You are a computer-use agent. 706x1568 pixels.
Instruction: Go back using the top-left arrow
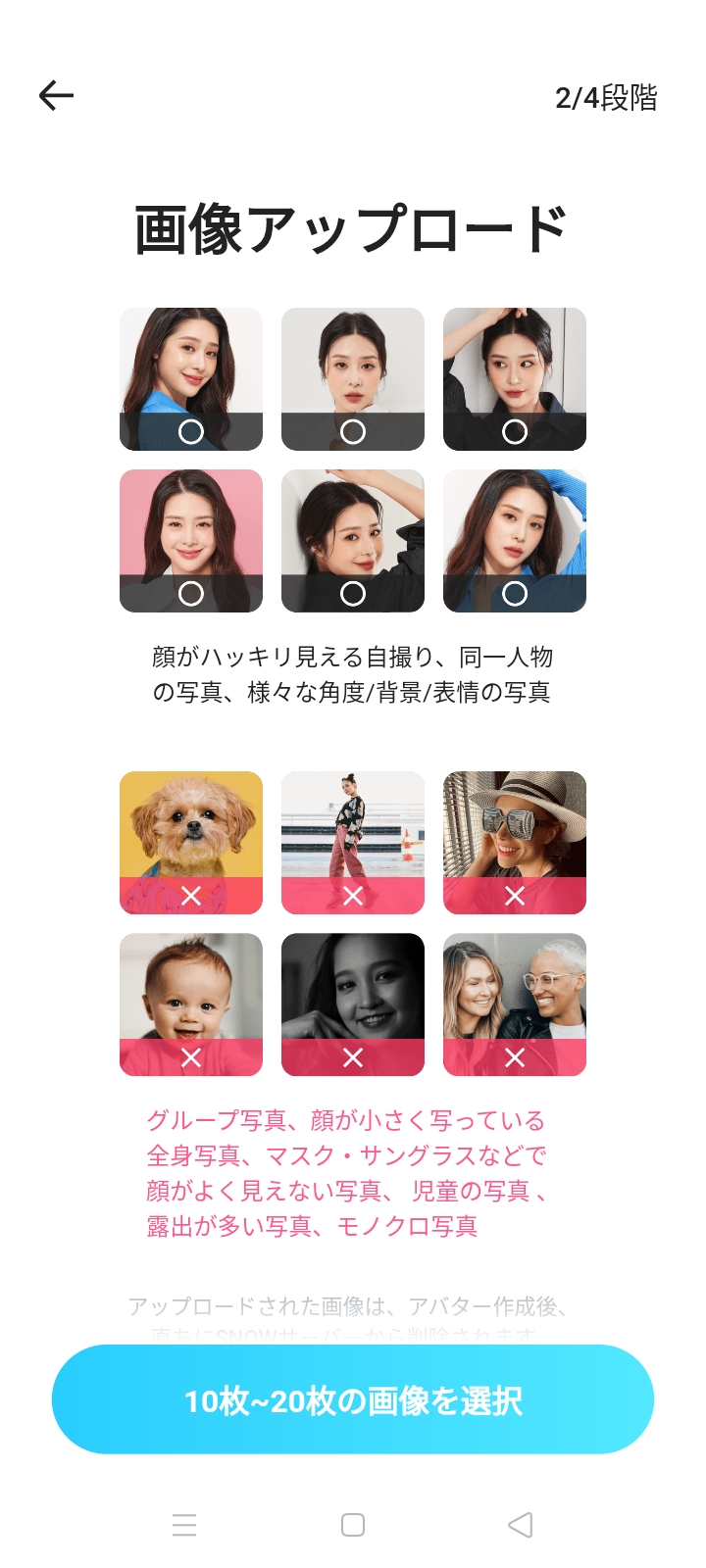pos(56,95)
